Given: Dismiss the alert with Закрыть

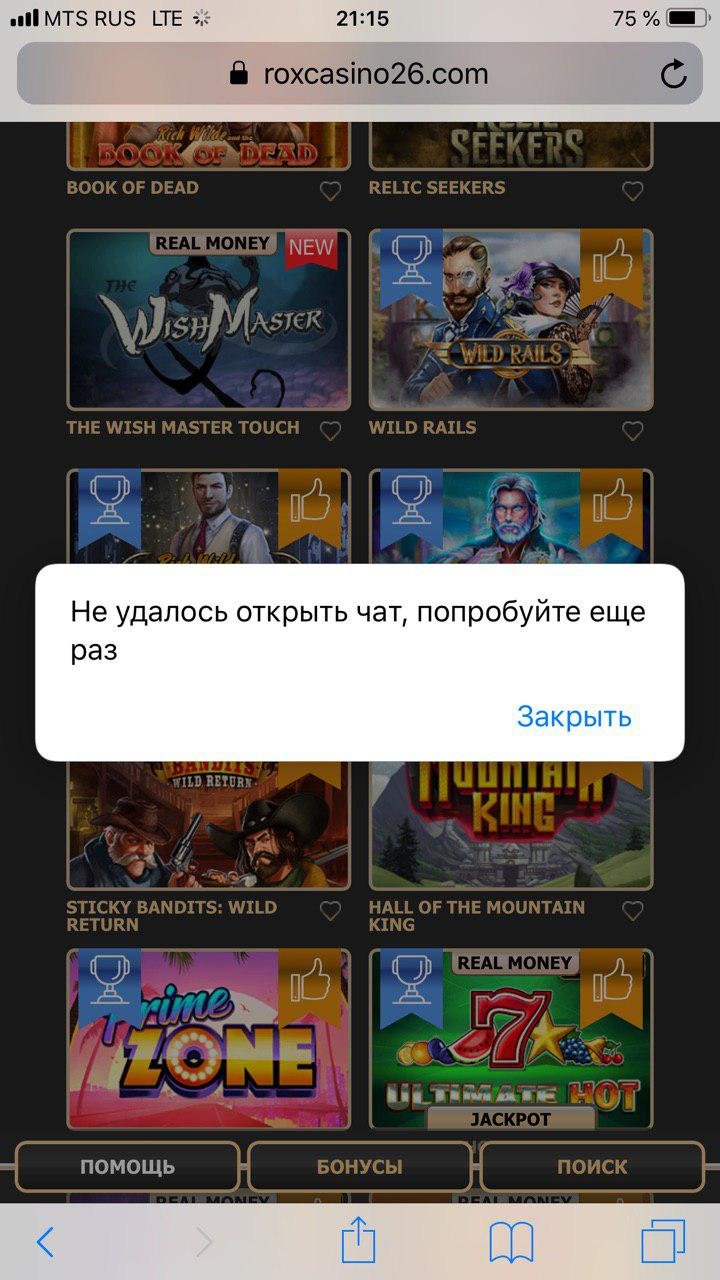Looking at the screenshot, I should click(x=574, y=717).
